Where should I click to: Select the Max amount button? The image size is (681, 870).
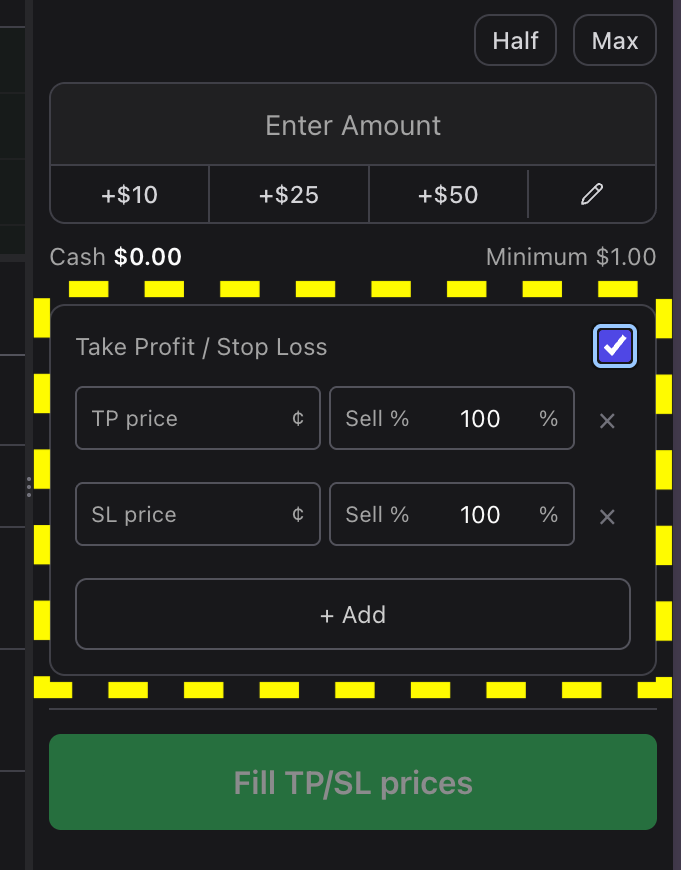[614, 41]
